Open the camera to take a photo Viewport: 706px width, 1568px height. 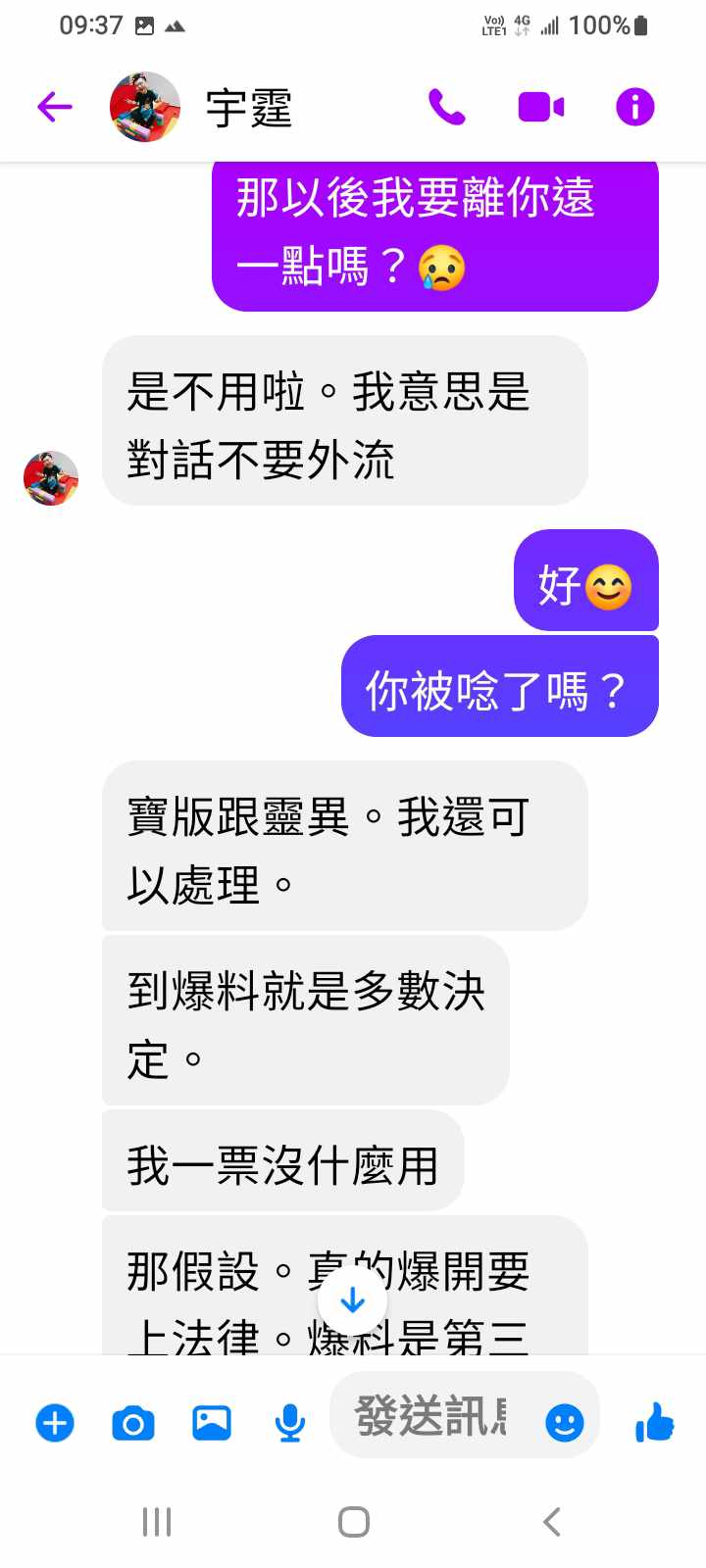click(x=133, y=1422)
